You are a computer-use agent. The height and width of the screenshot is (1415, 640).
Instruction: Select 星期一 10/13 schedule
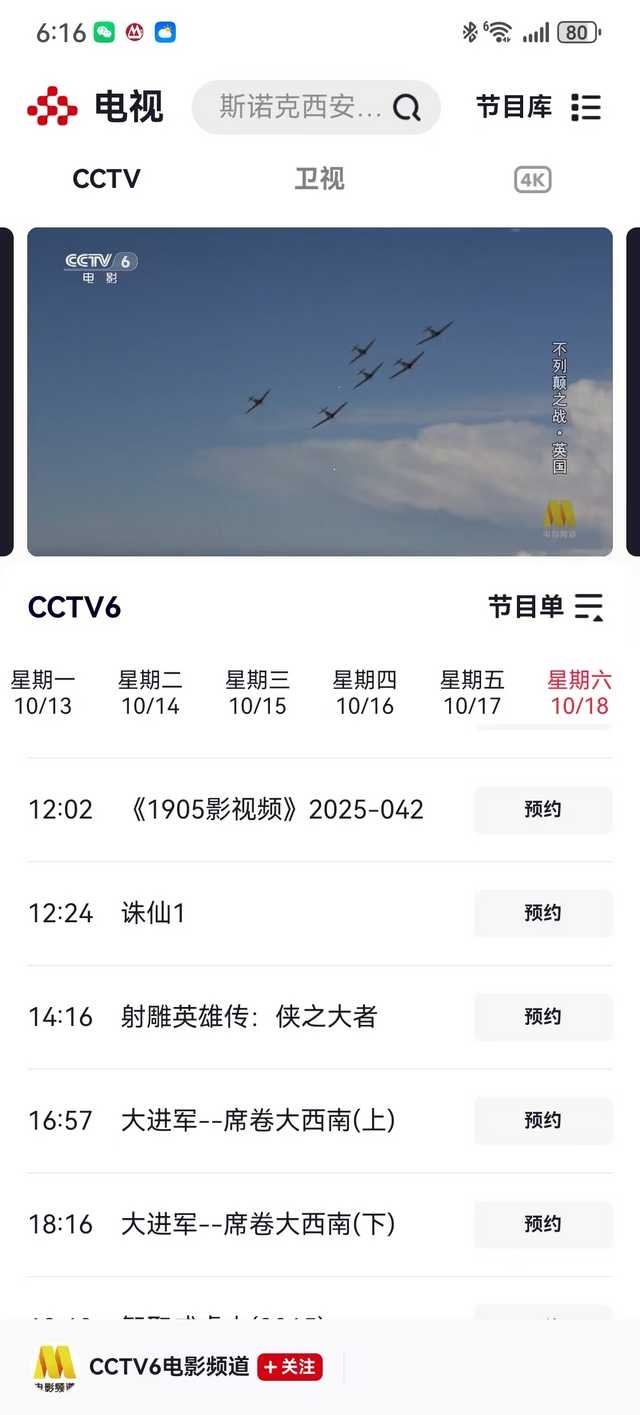pos(42,693)
